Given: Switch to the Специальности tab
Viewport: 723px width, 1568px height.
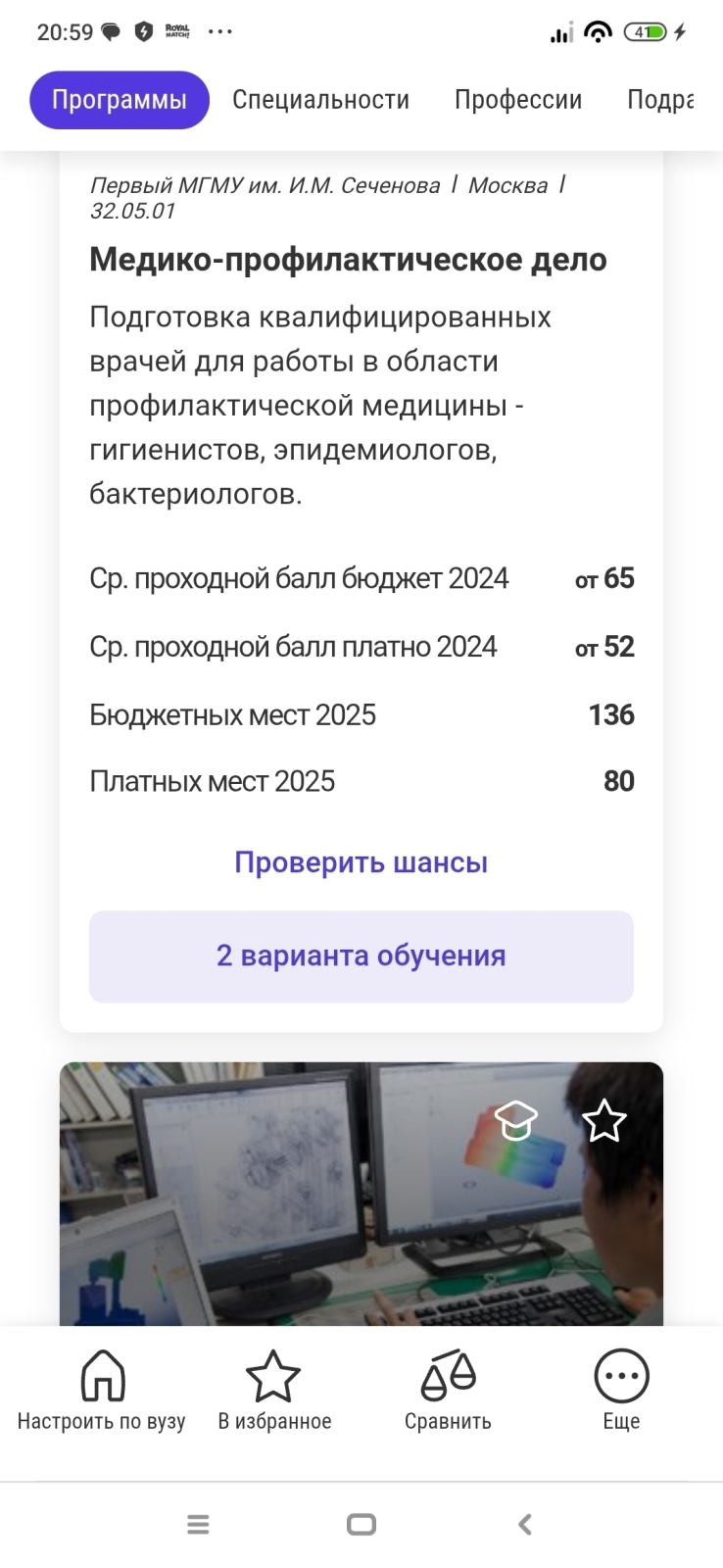Looking at the screenshot, I should 320,100.
